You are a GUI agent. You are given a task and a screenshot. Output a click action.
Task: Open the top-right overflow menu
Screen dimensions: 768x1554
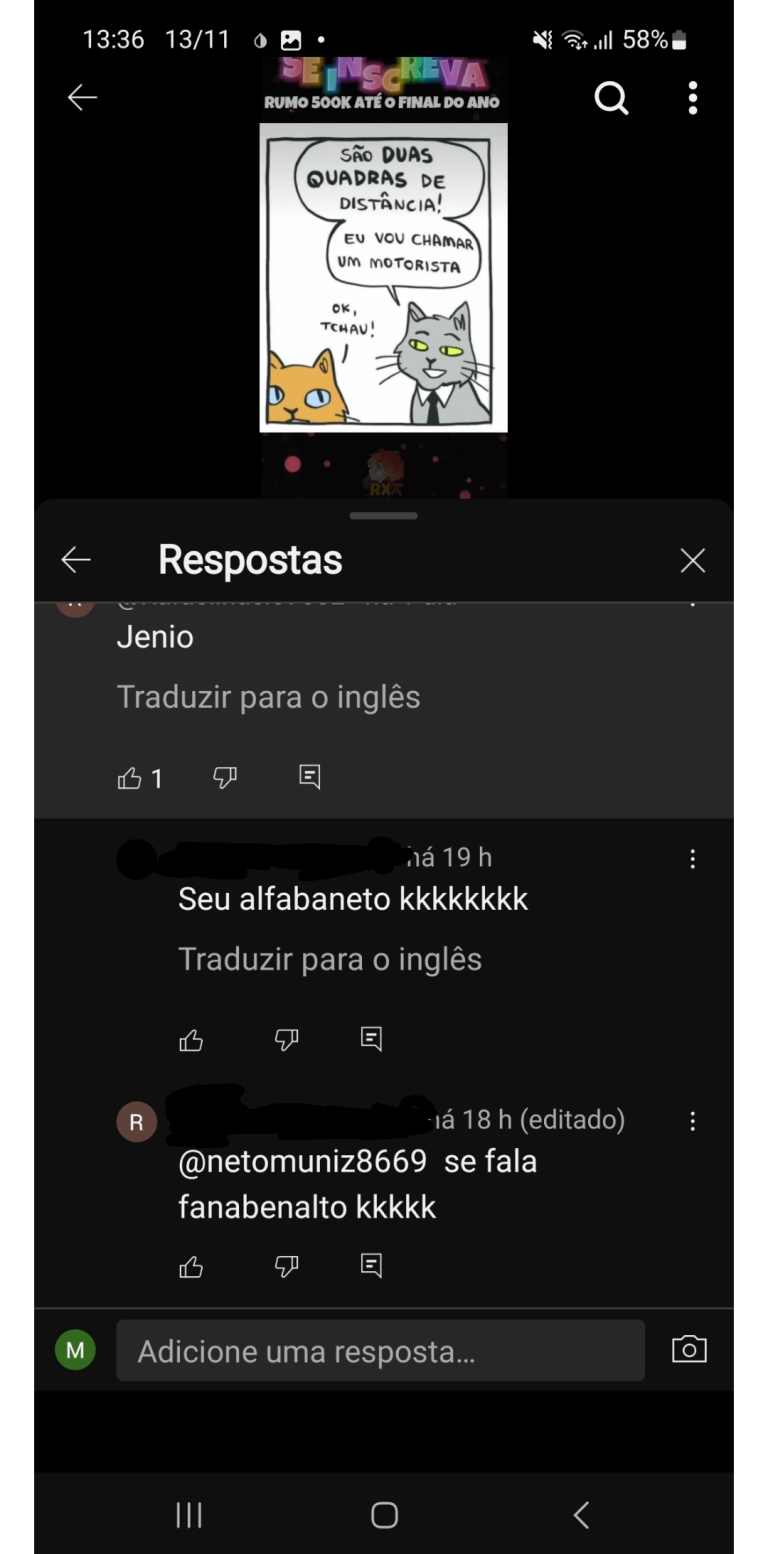tap(693, 98)
